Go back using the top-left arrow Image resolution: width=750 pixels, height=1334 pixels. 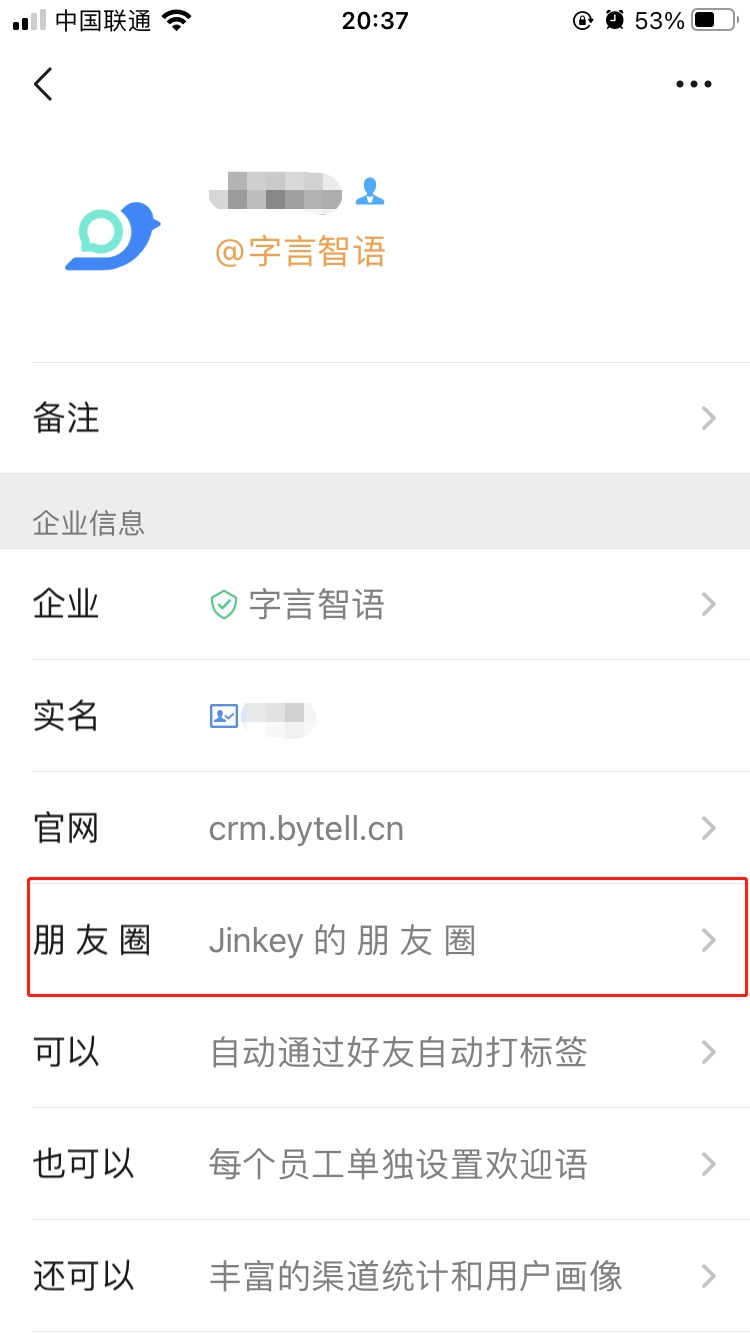pyautogui.click(x=43, y=84)
